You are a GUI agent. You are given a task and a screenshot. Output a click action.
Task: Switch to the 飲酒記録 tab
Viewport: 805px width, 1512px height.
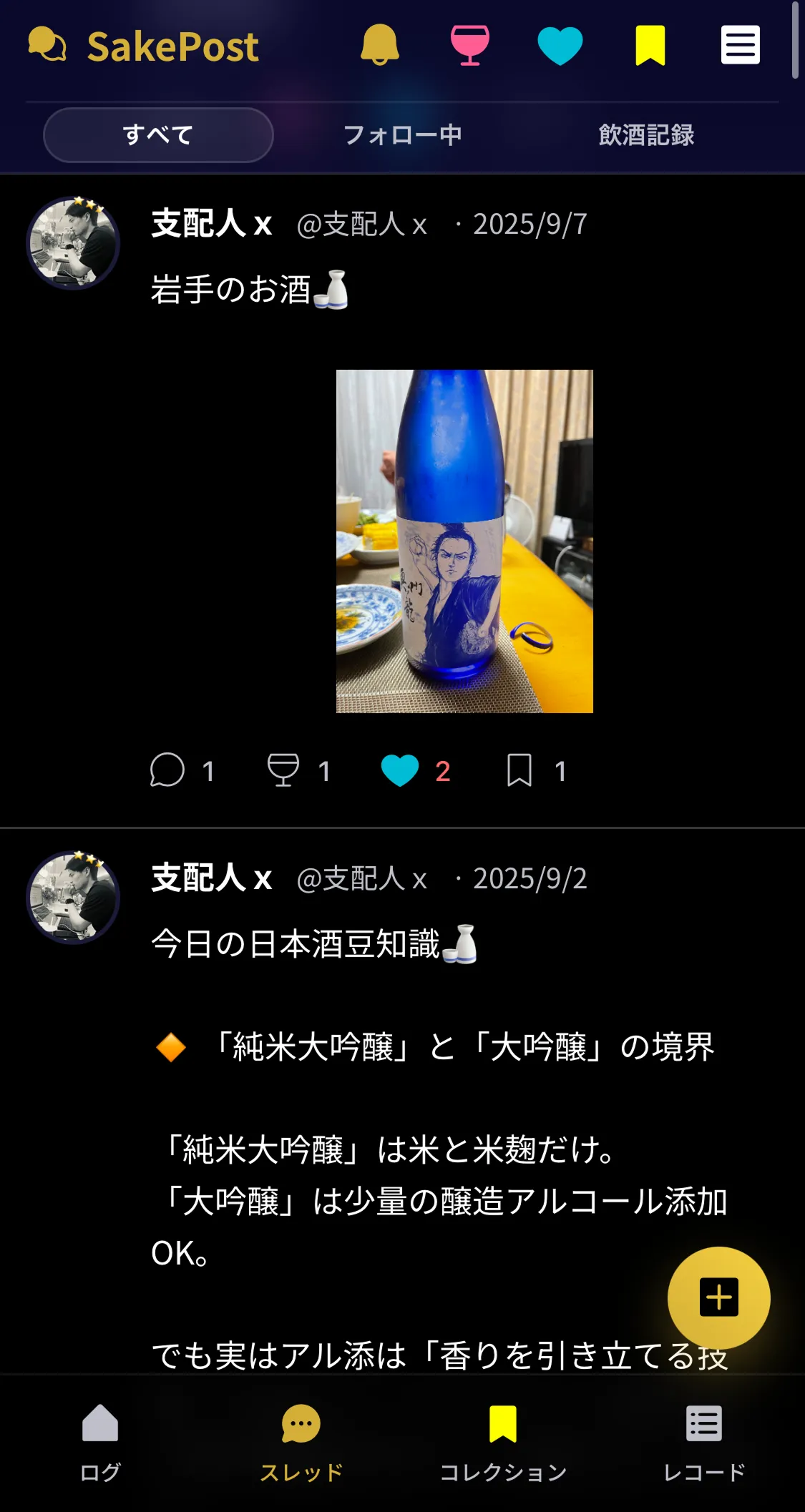click(646, 135)
